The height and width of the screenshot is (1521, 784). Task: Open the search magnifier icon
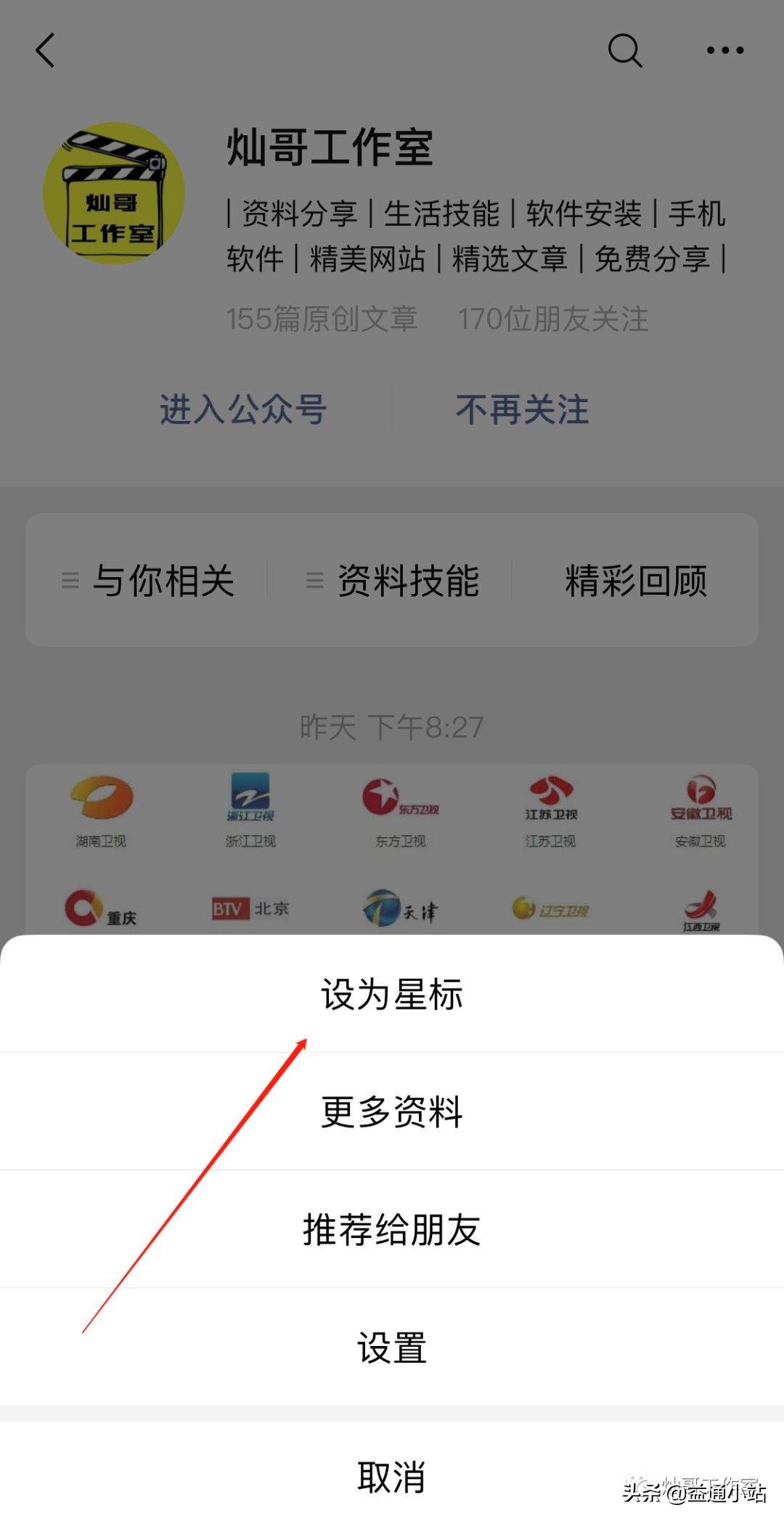point(625,51)
